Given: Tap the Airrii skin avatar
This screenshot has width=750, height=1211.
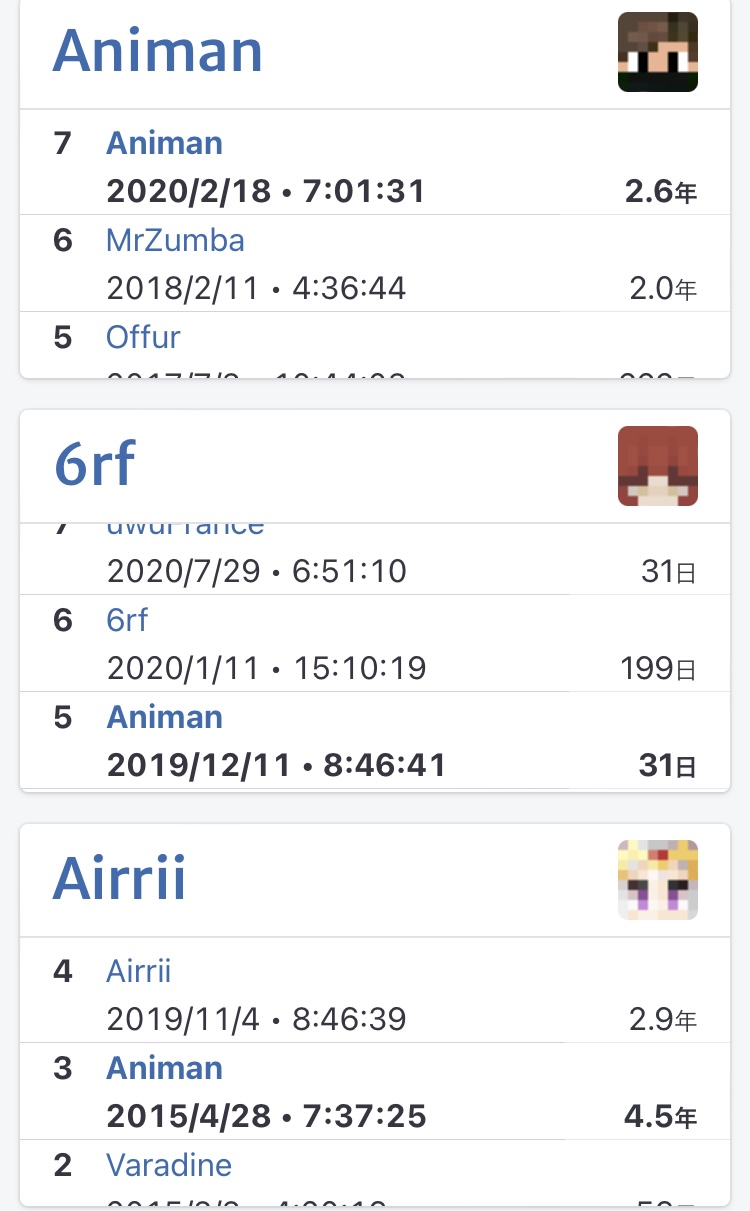Looking at the screenshot, I should 658,880.
